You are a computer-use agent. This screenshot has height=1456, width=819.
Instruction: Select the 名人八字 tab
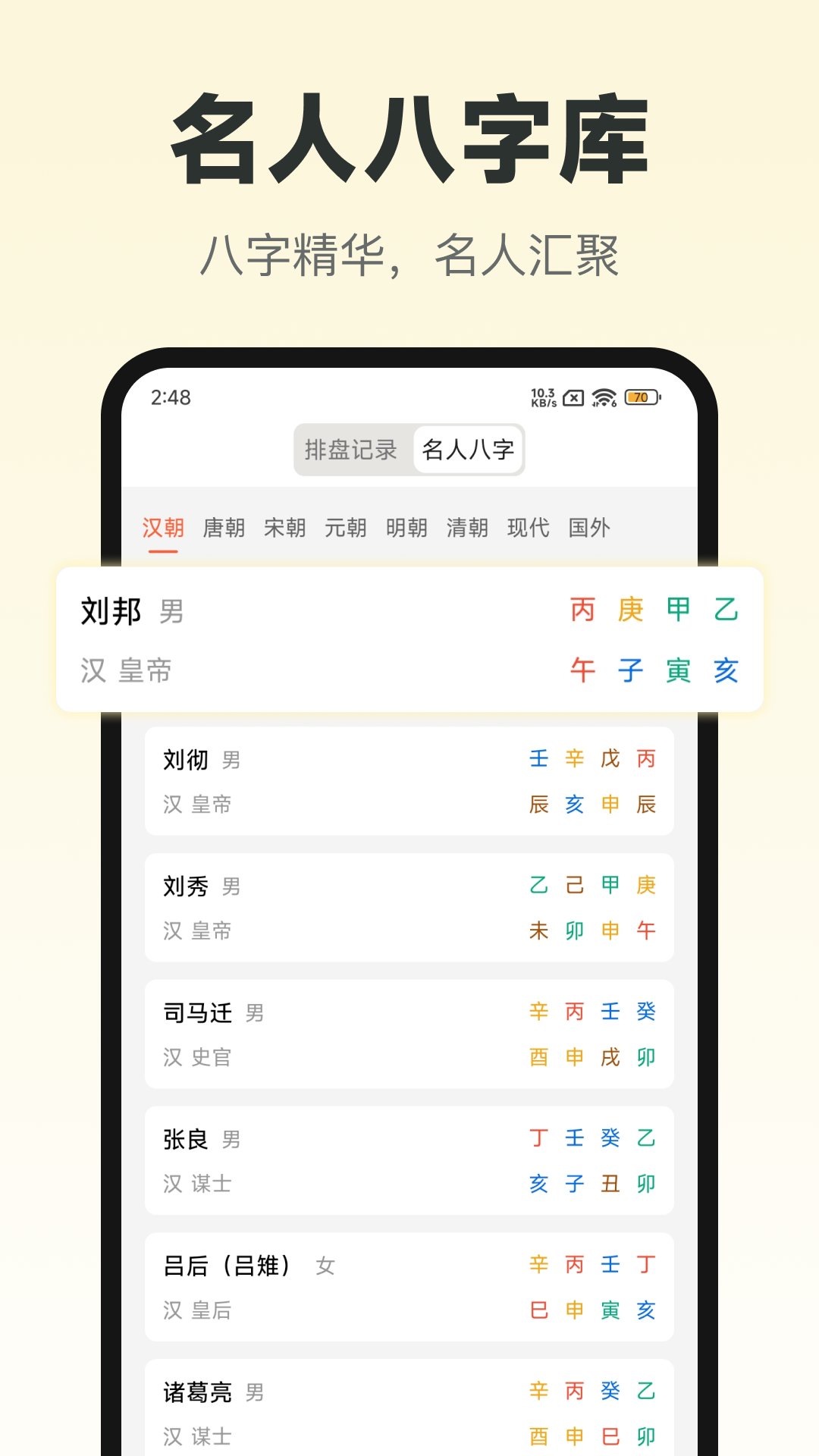468,448
